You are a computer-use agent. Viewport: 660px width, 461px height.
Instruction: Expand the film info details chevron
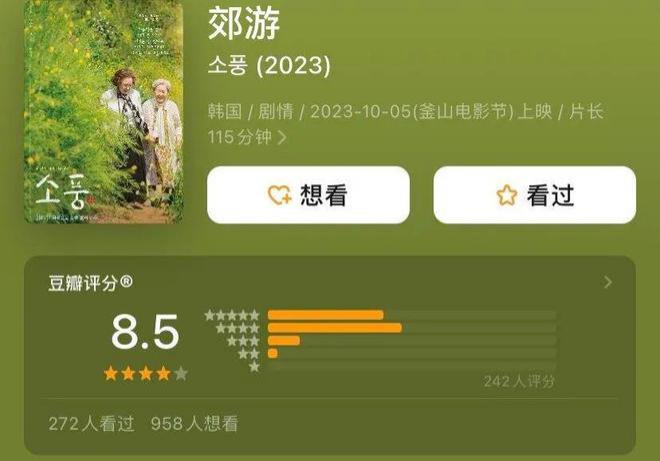282,138
